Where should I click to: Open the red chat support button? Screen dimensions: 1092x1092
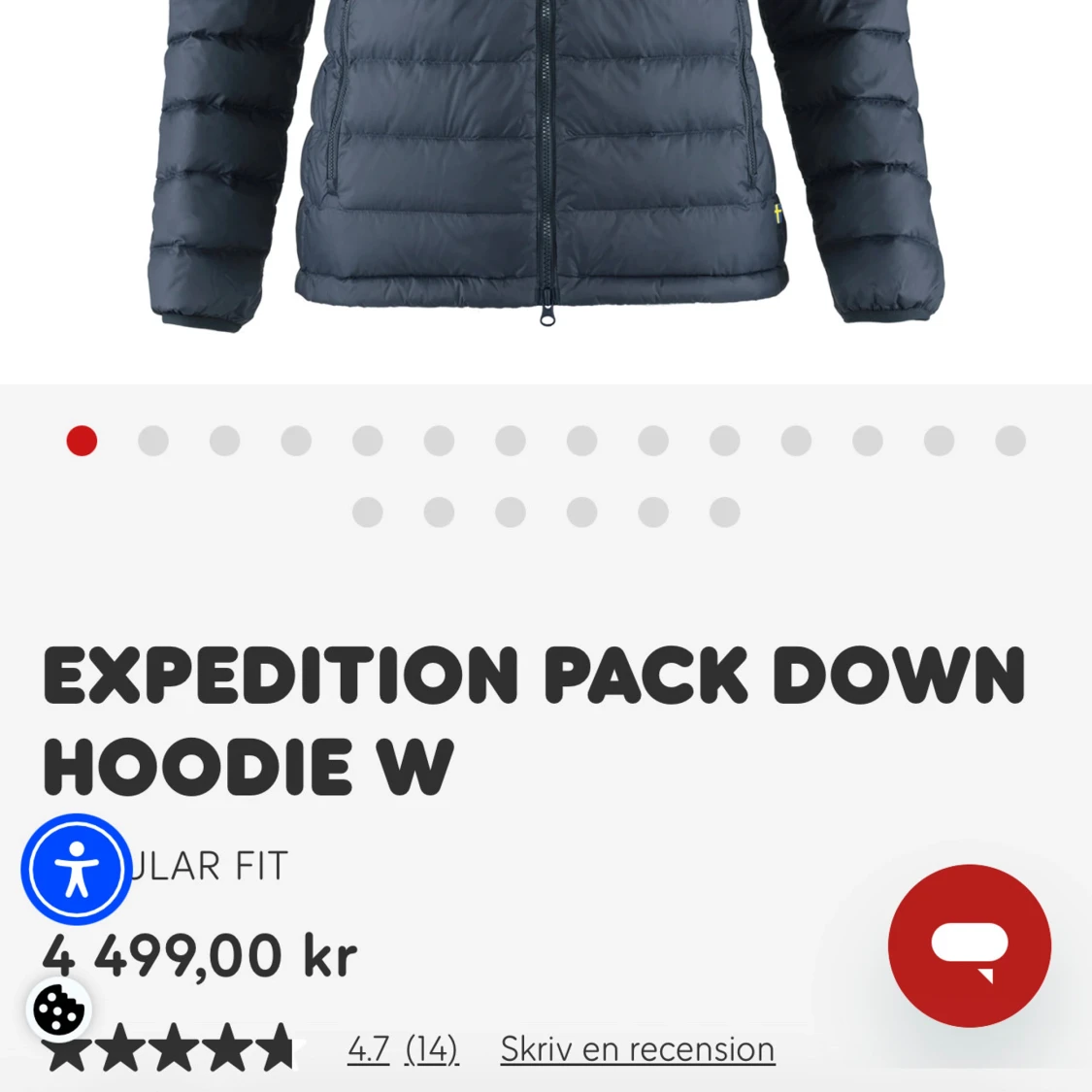coord(969,945)
